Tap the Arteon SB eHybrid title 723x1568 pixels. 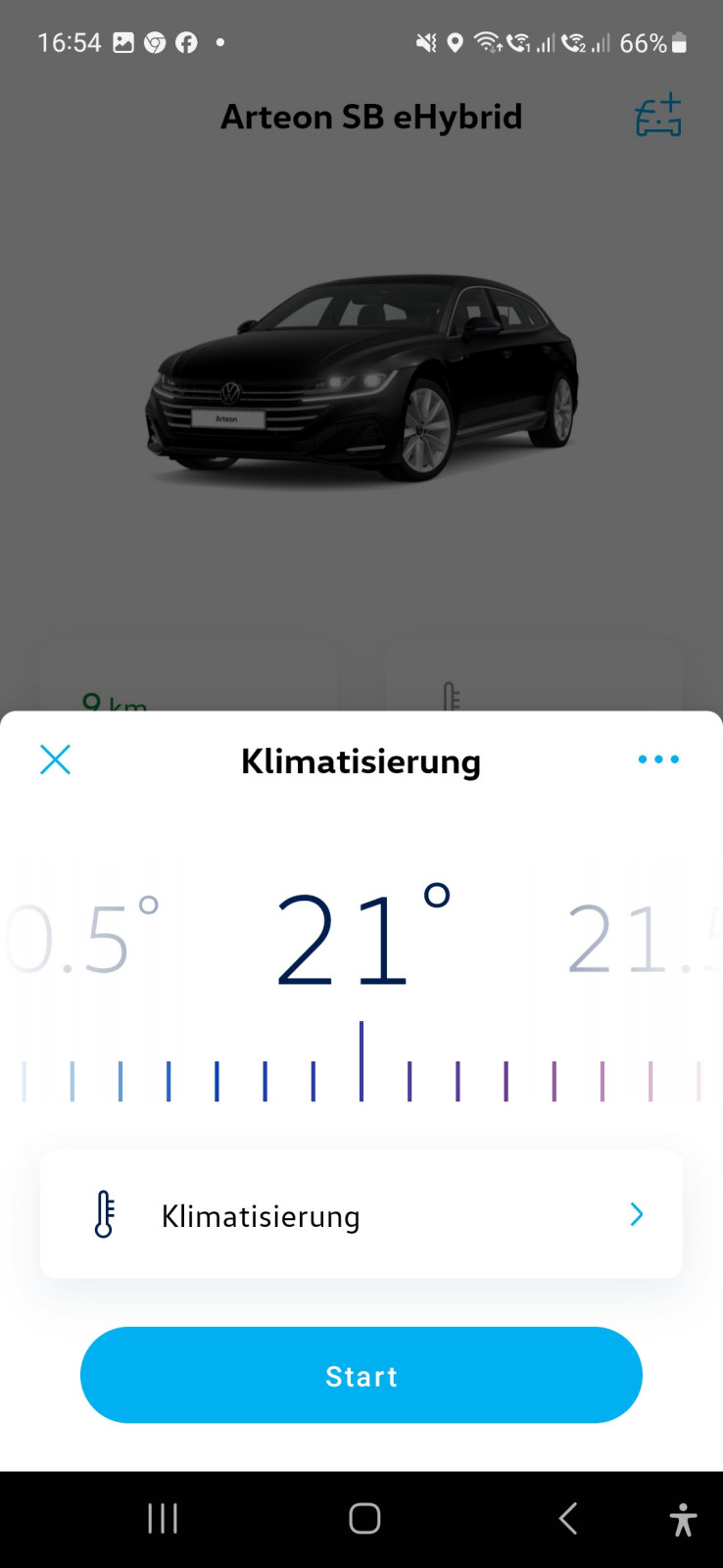(371, 116)
